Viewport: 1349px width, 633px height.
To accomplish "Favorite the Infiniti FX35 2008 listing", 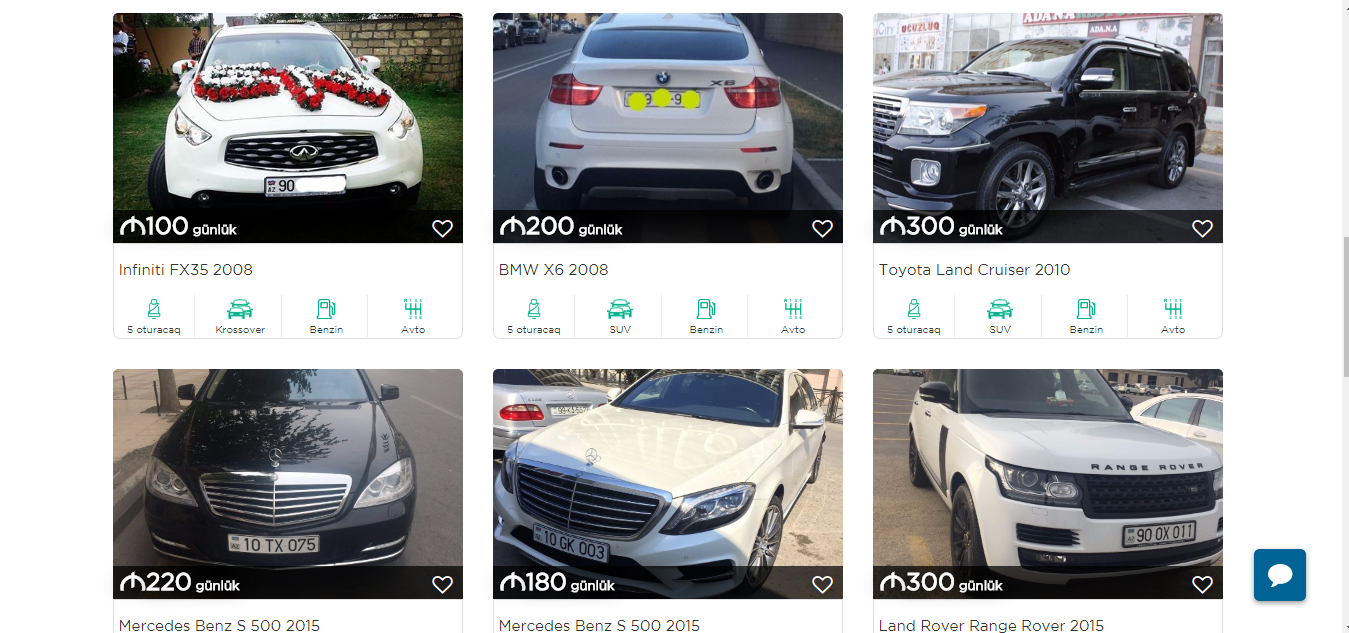I will [x=442, y=229].
